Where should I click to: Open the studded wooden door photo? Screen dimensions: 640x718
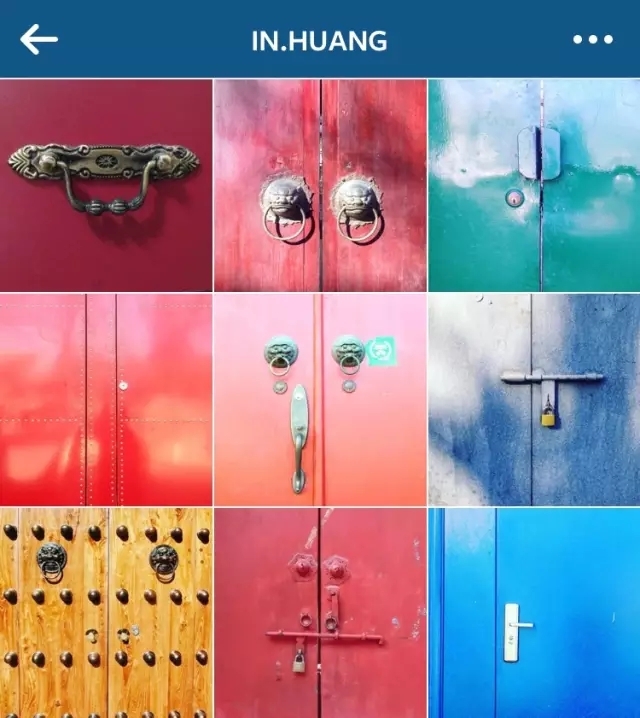click(x=105, y=613)
